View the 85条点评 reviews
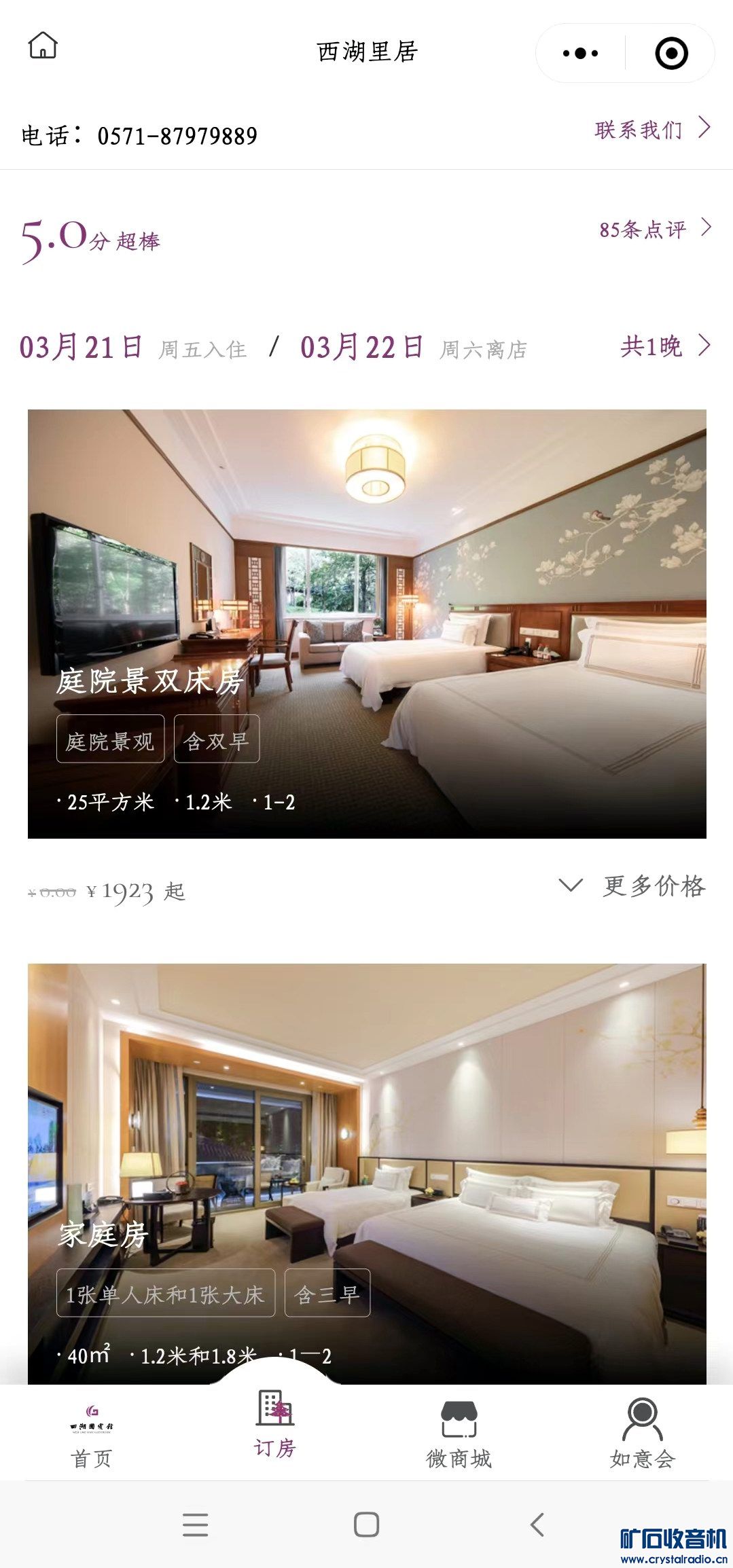The width and height of the screenshot is (733, 1568). pos(654,229)
